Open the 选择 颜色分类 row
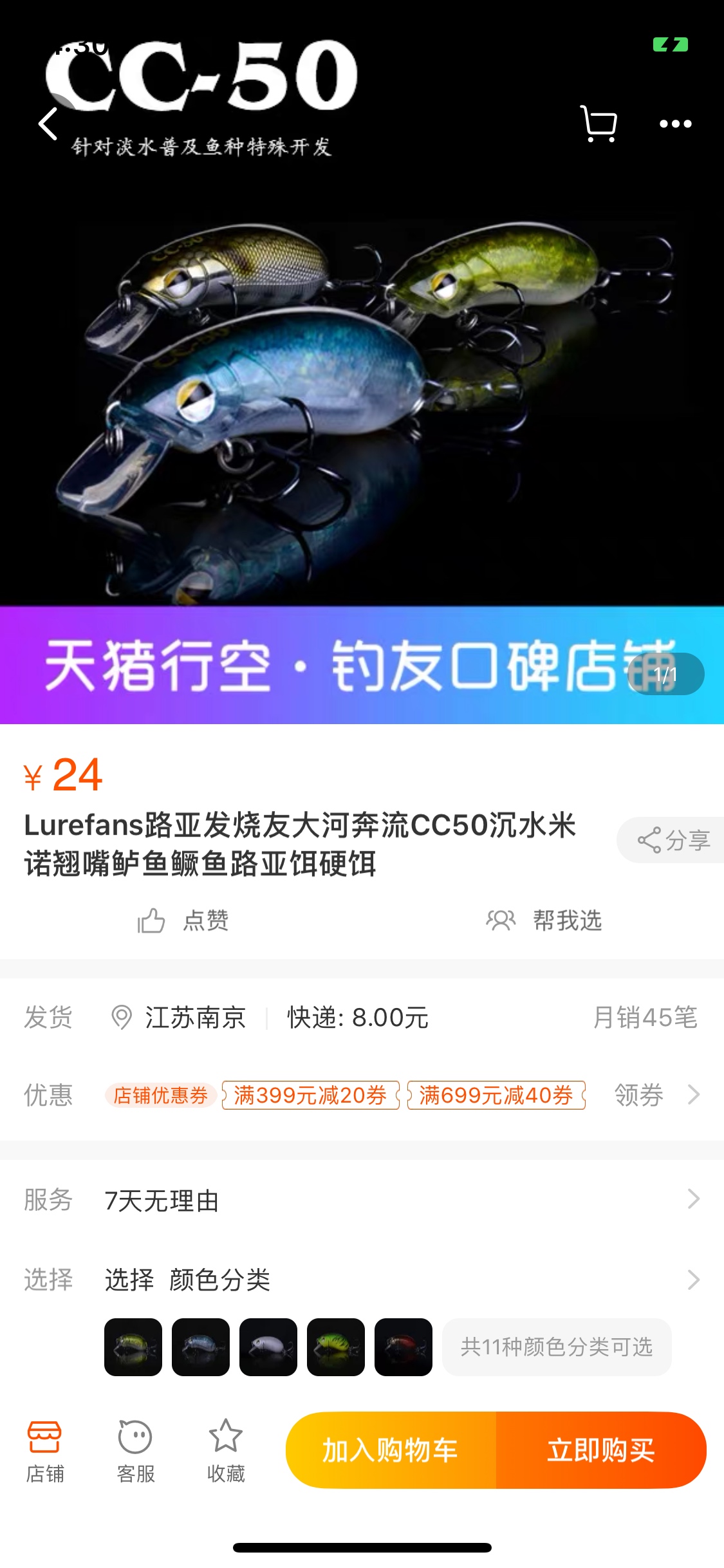The width and height of the screenshot is (724, 1568). (360, 1280)
